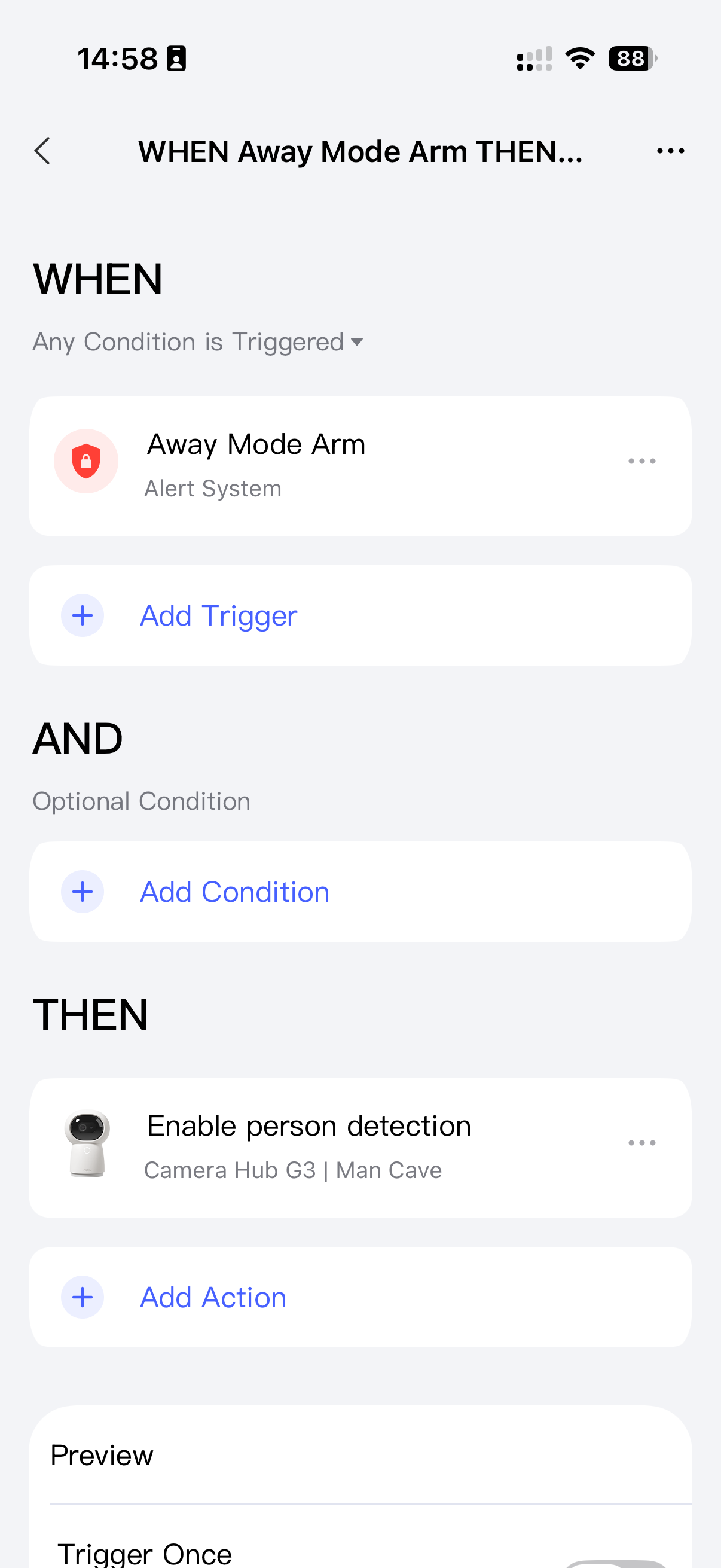Image resolution: width=721 pixels, height=1568 pixels.
Task: Add a new trigger
Action: click(219, 615)
